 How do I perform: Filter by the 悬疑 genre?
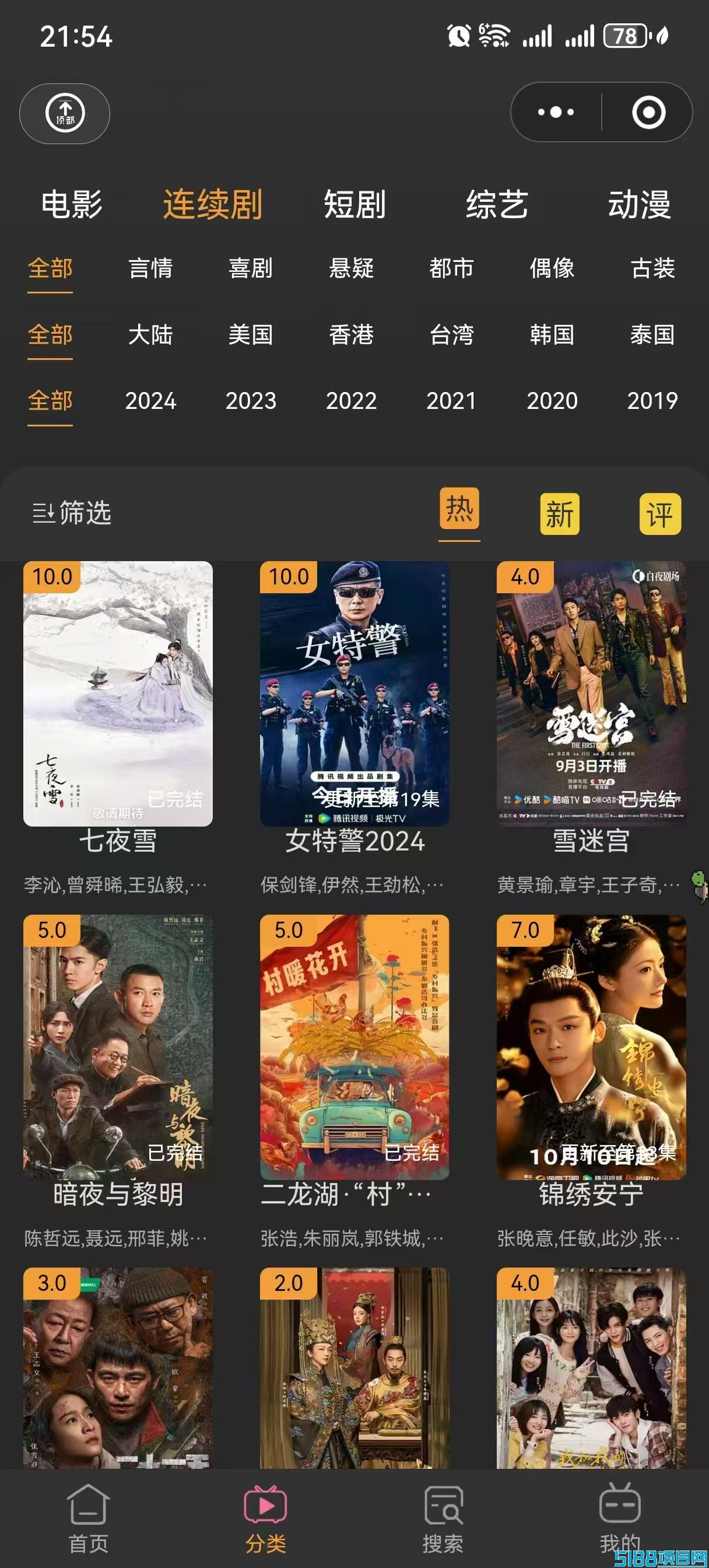click(351, 268)
